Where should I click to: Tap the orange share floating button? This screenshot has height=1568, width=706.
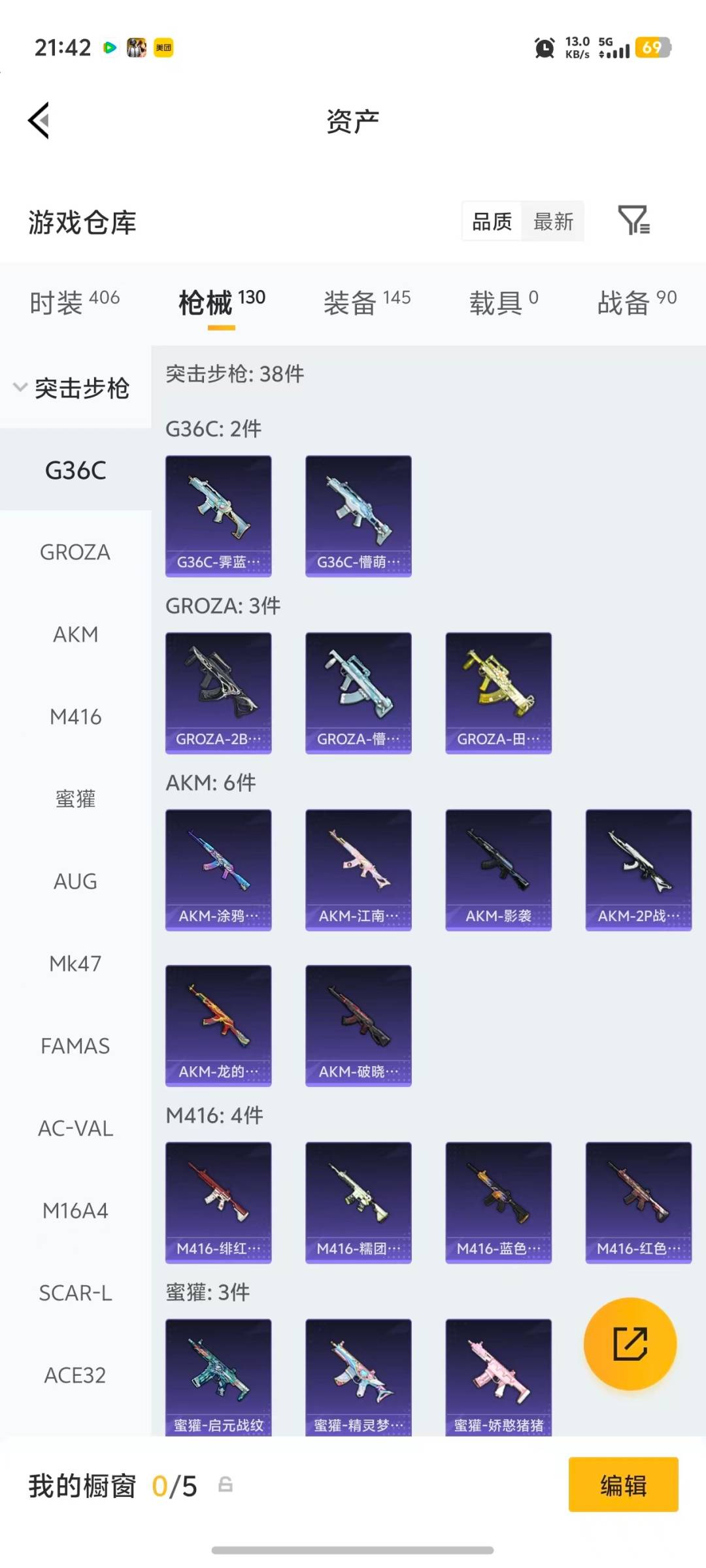pyautogui.click(x=630, y=1343)
